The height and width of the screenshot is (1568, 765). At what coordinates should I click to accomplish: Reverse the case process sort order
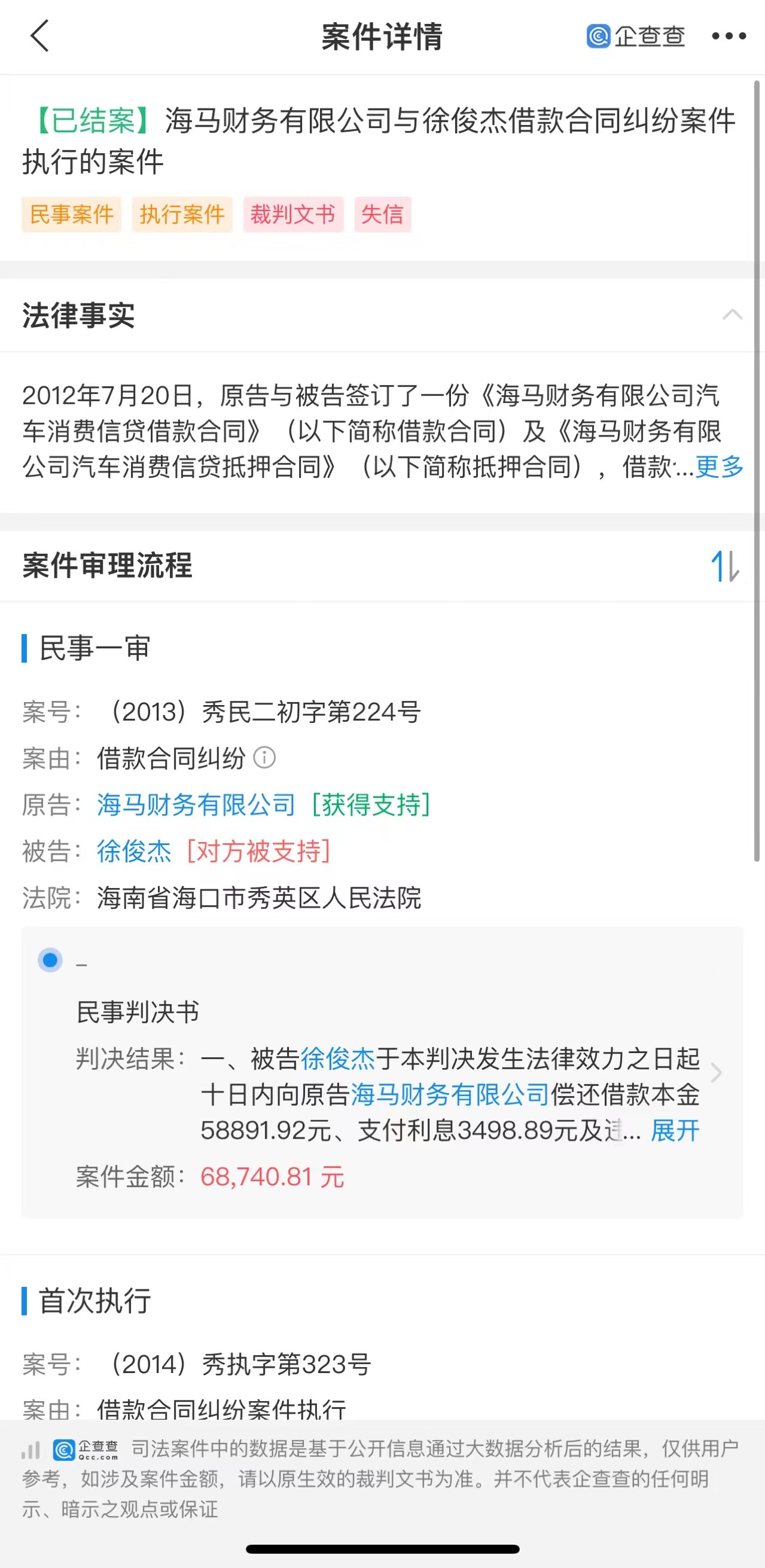coord(725,566)
